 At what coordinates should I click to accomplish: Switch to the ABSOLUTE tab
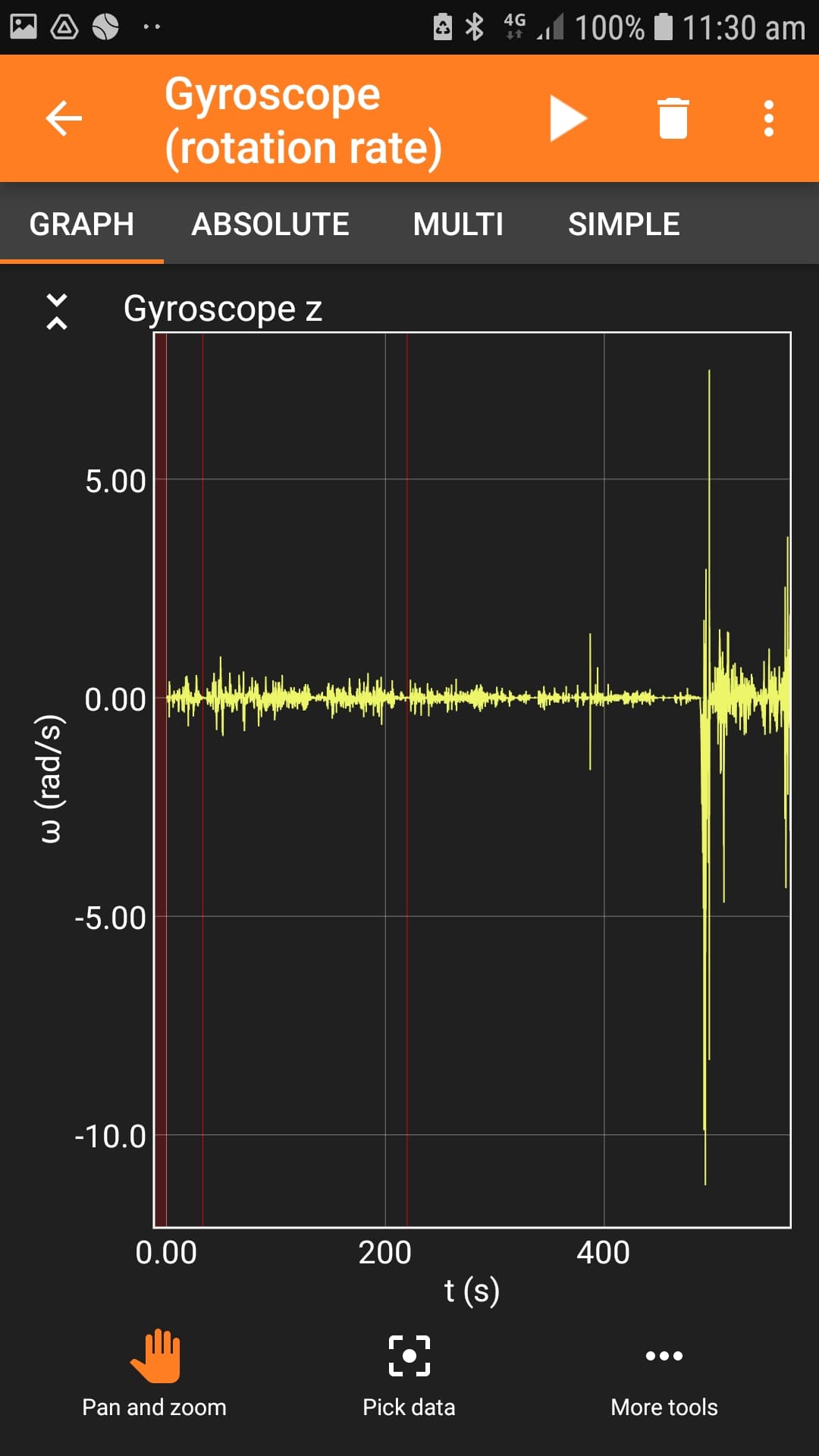tap(270, 224)
